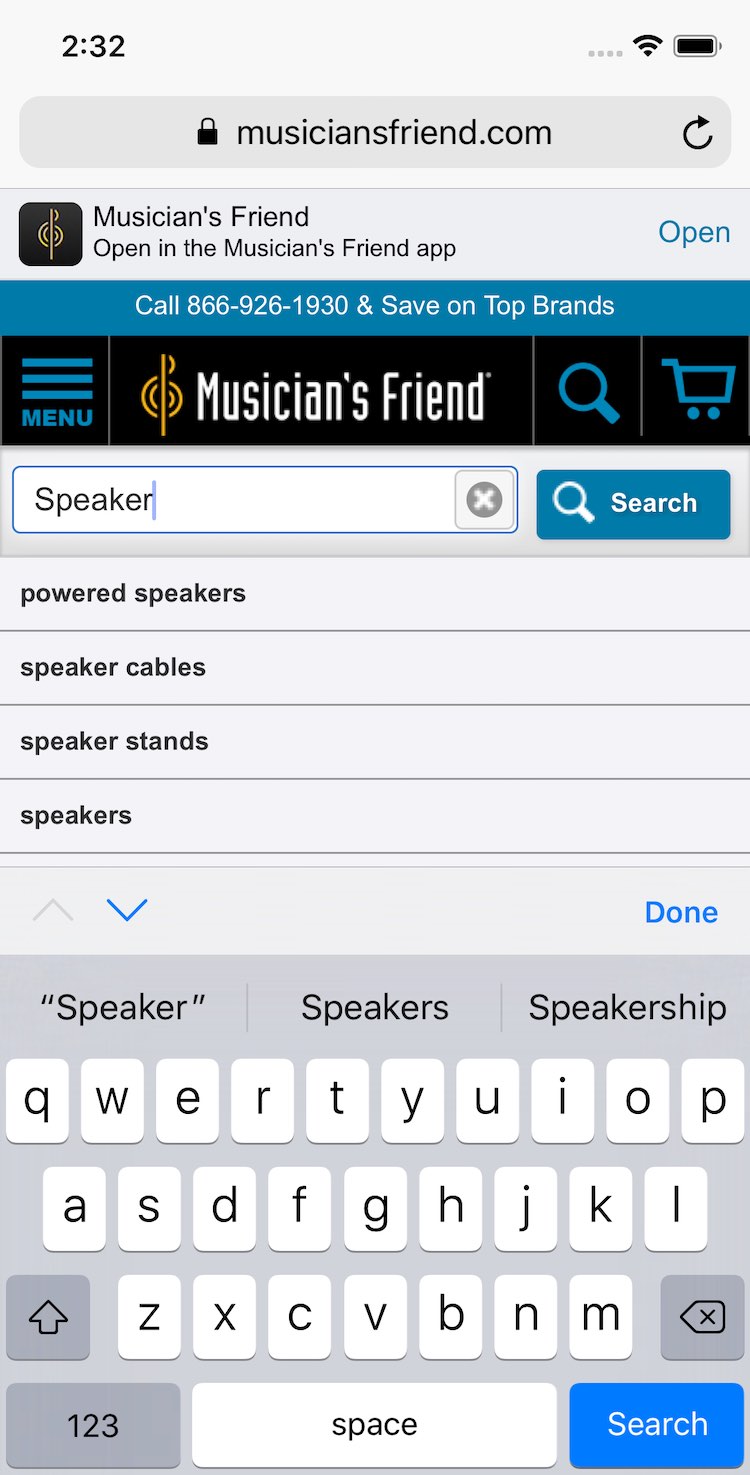Dismiss the keyboard with Done
750x1475 pixels.
681,912
